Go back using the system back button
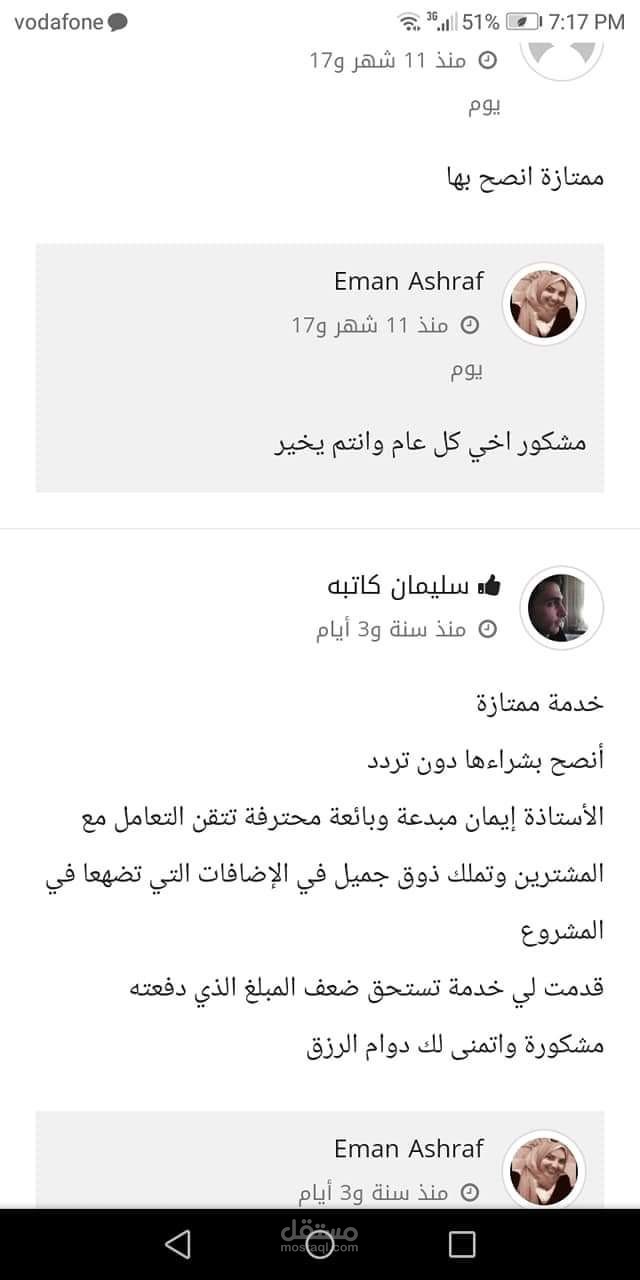 click(x=178, y=1243)
